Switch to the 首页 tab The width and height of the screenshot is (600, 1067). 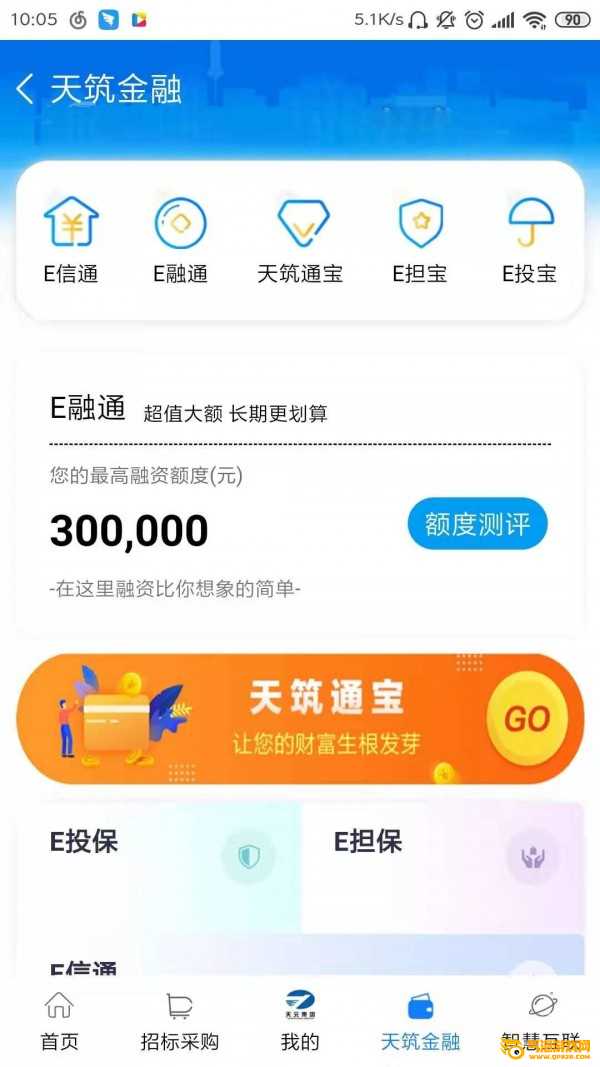point(59,1022)
